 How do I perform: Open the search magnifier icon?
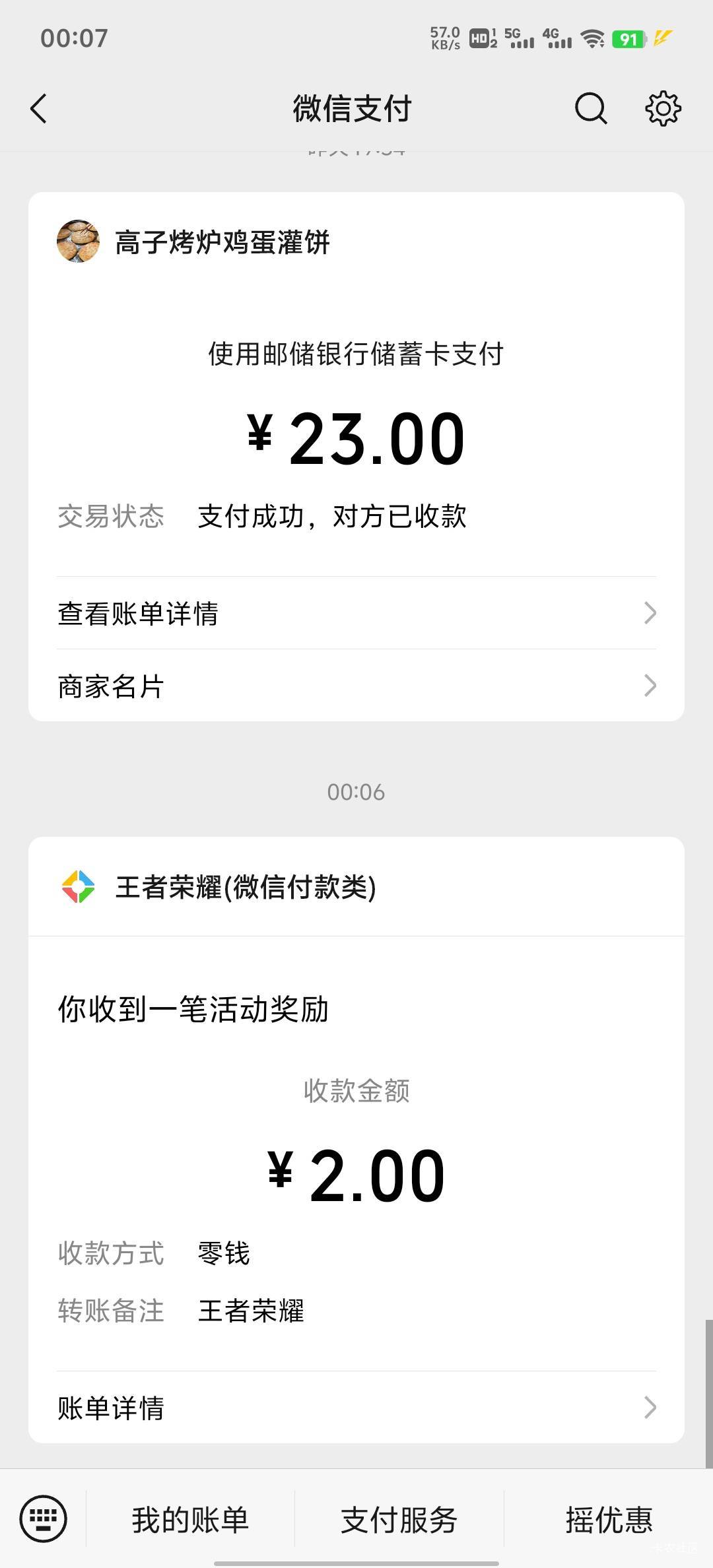[590, 109]
